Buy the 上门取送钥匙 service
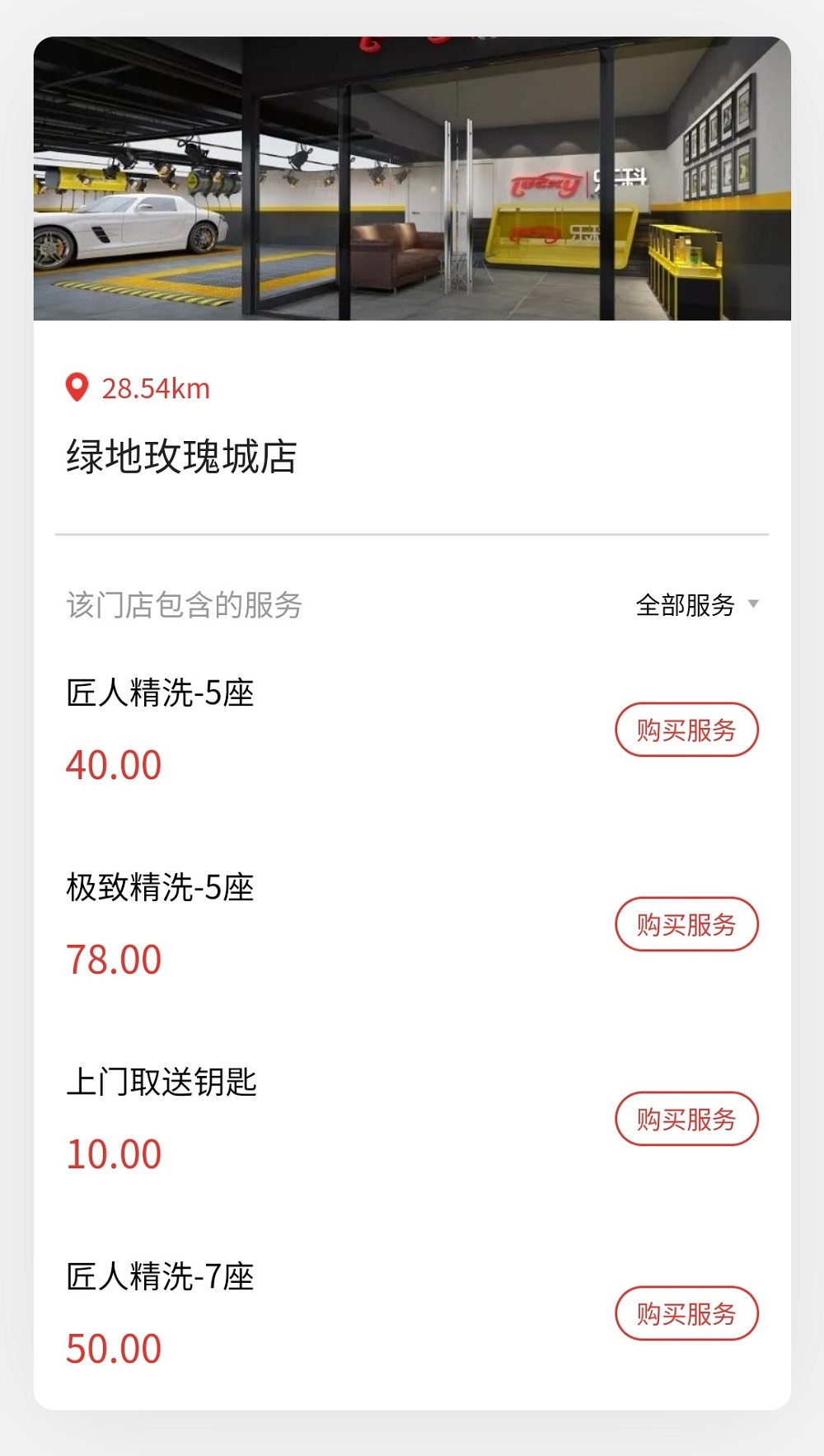The height and width of the screenshot is (1456, 824). tap(688, 1119)
